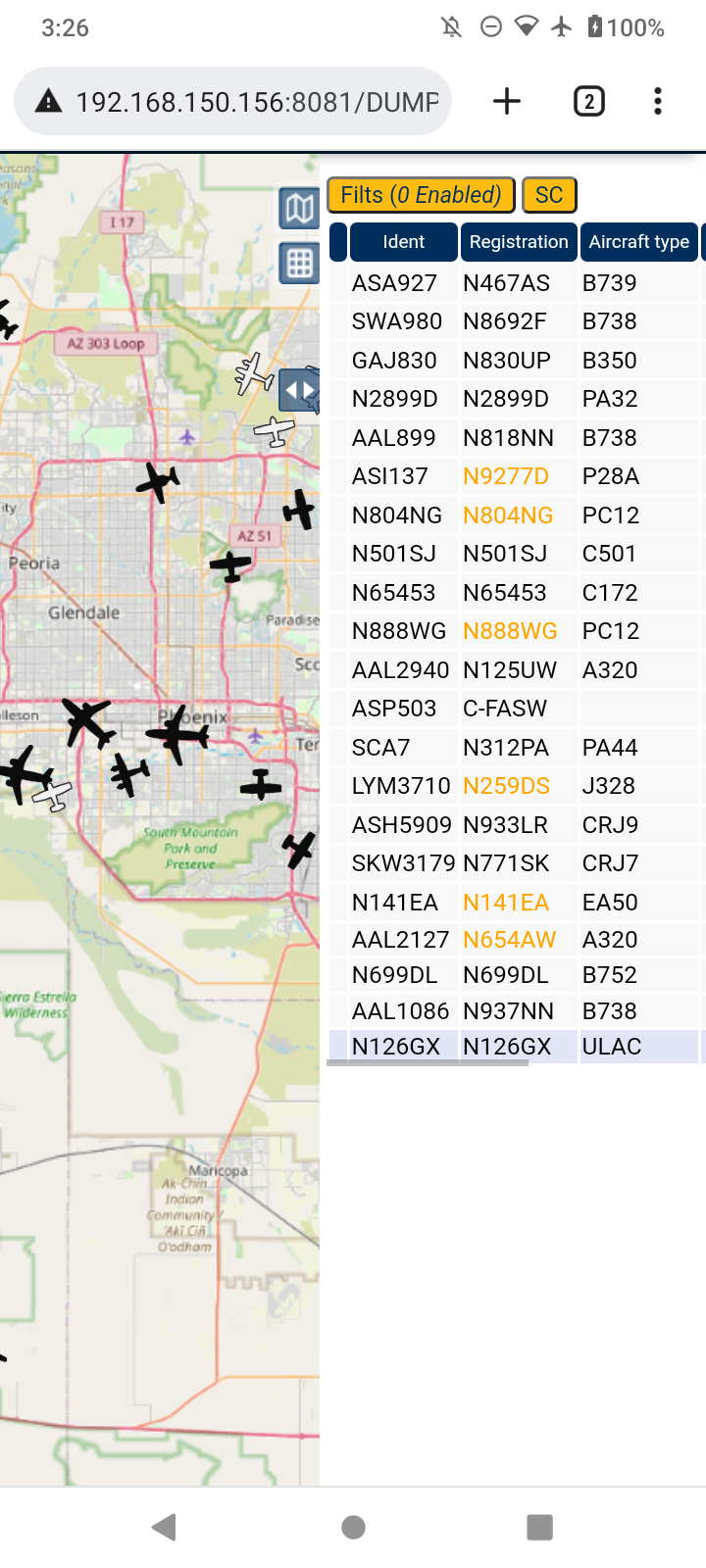Screen dimensions: 706x1568
Task: Sort by the Registration column header
Action: coord(519,242)
